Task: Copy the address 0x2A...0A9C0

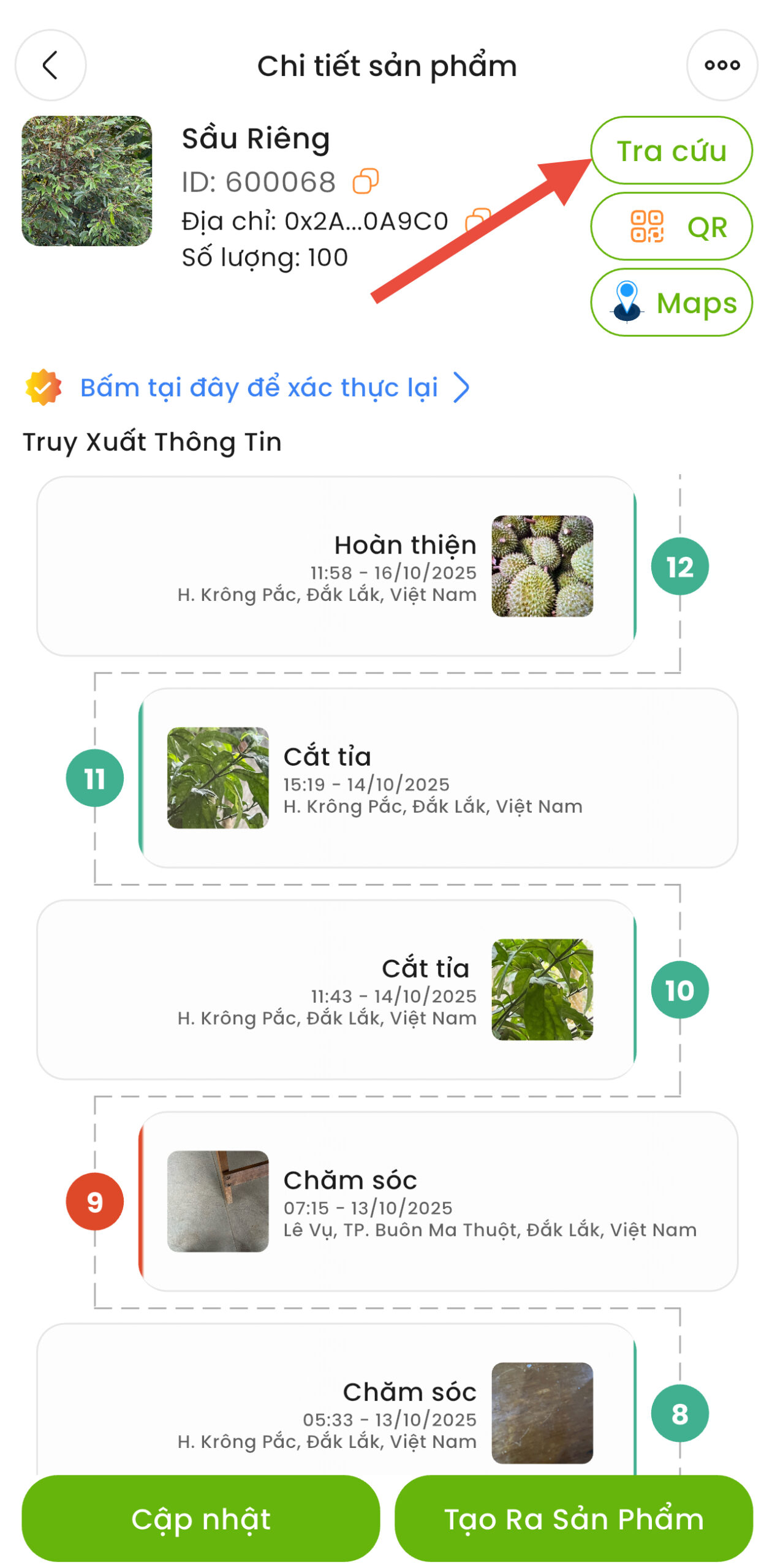Action: tap(475, 220)
